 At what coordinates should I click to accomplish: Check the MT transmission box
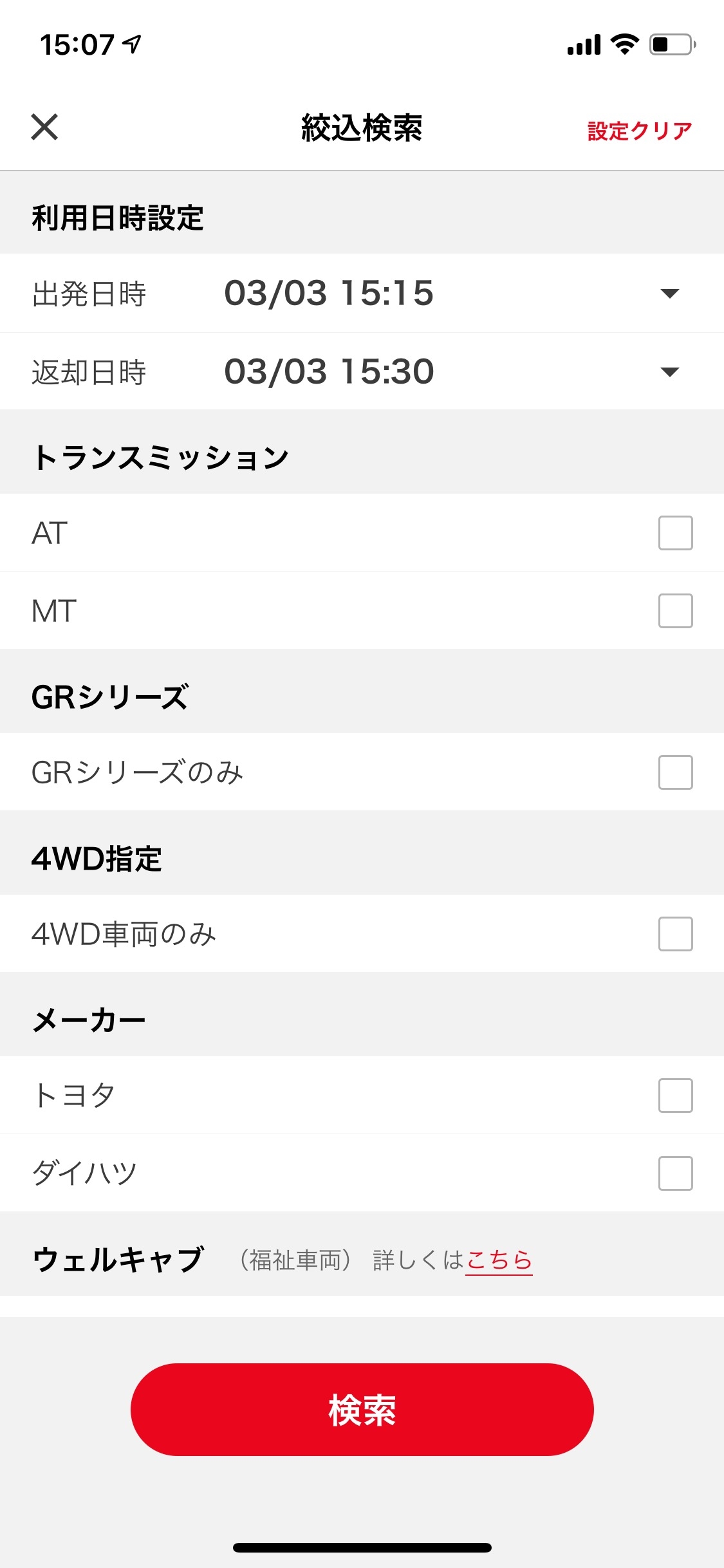675,611
